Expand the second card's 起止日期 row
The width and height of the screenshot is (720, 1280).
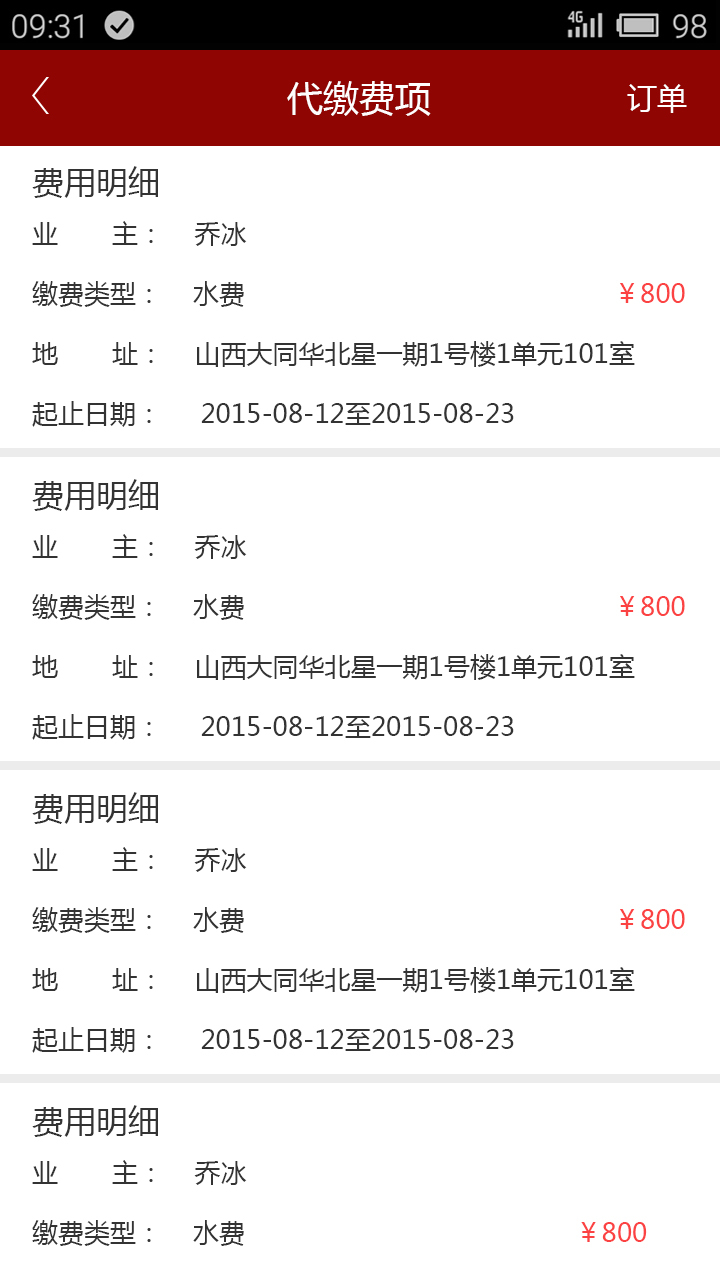pos(358,726)
